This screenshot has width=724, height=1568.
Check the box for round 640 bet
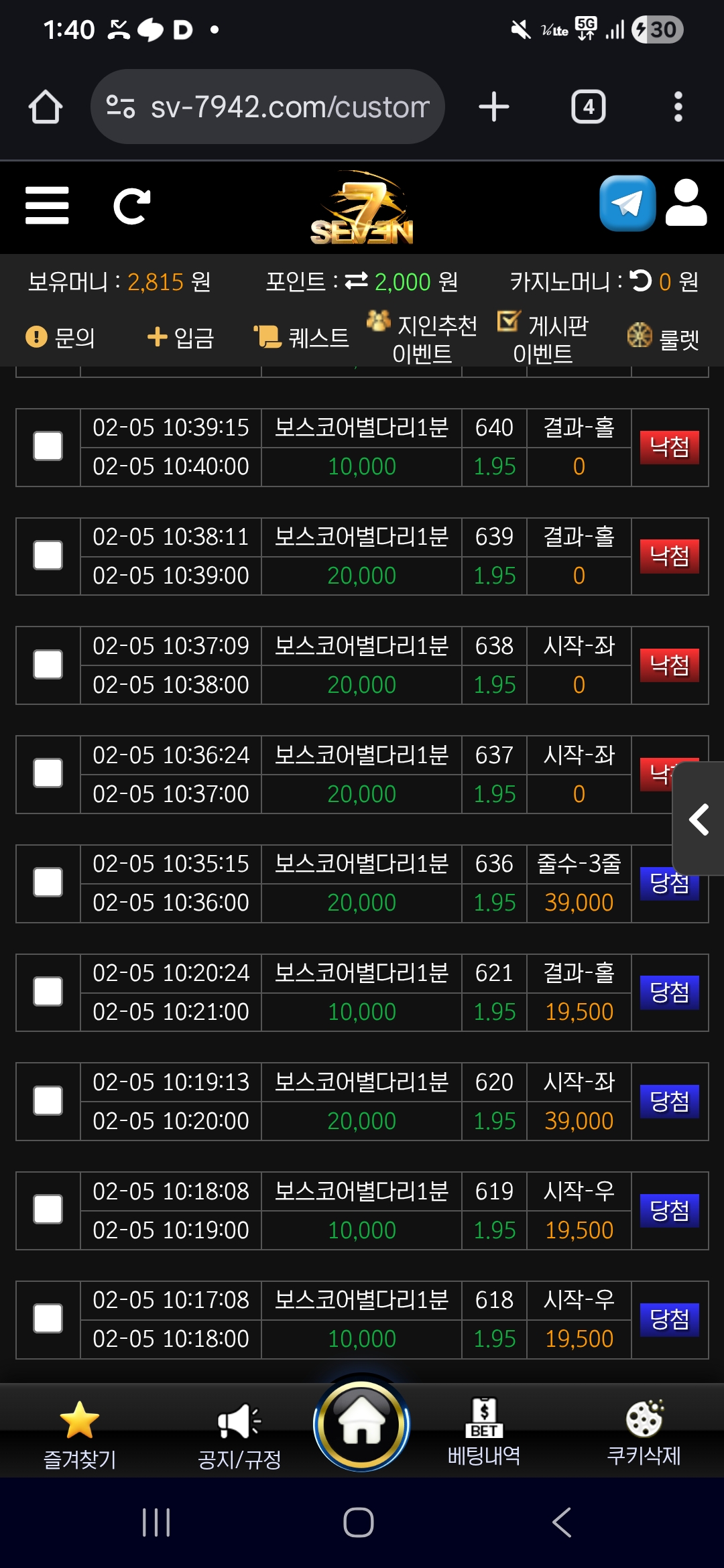pos(48,446)
